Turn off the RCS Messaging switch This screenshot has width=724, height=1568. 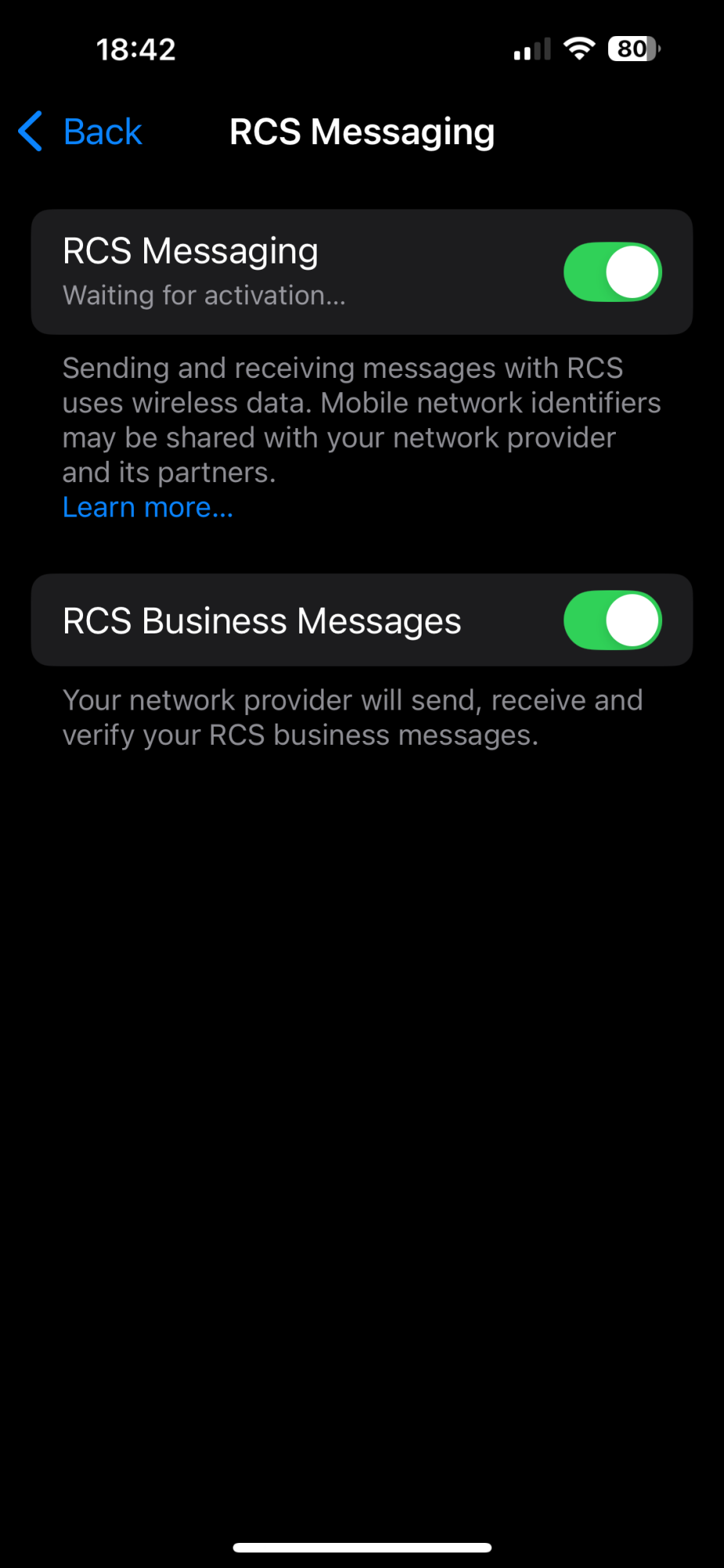[x=612, y=272]
